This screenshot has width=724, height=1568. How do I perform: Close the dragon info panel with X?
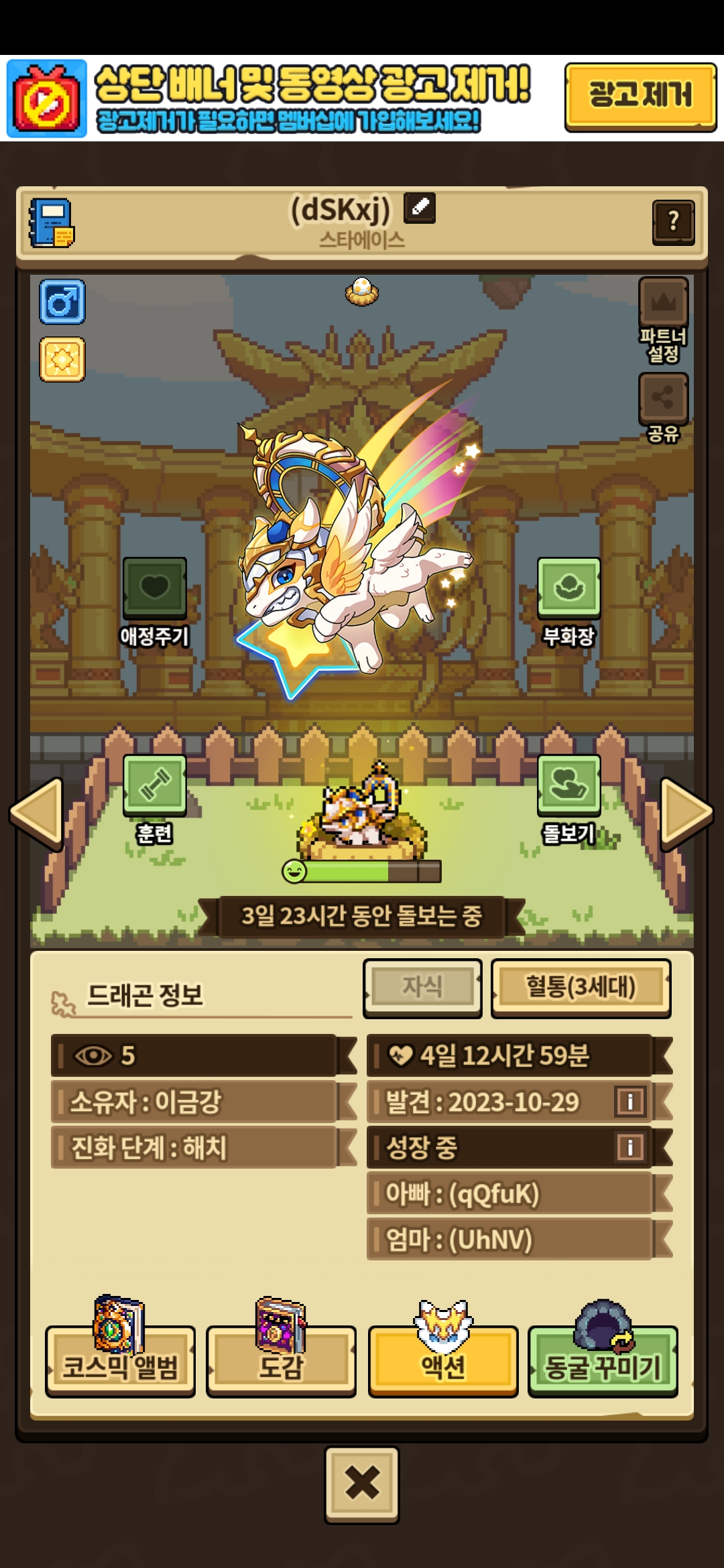pyautogui.click(x=362, y=1485)
